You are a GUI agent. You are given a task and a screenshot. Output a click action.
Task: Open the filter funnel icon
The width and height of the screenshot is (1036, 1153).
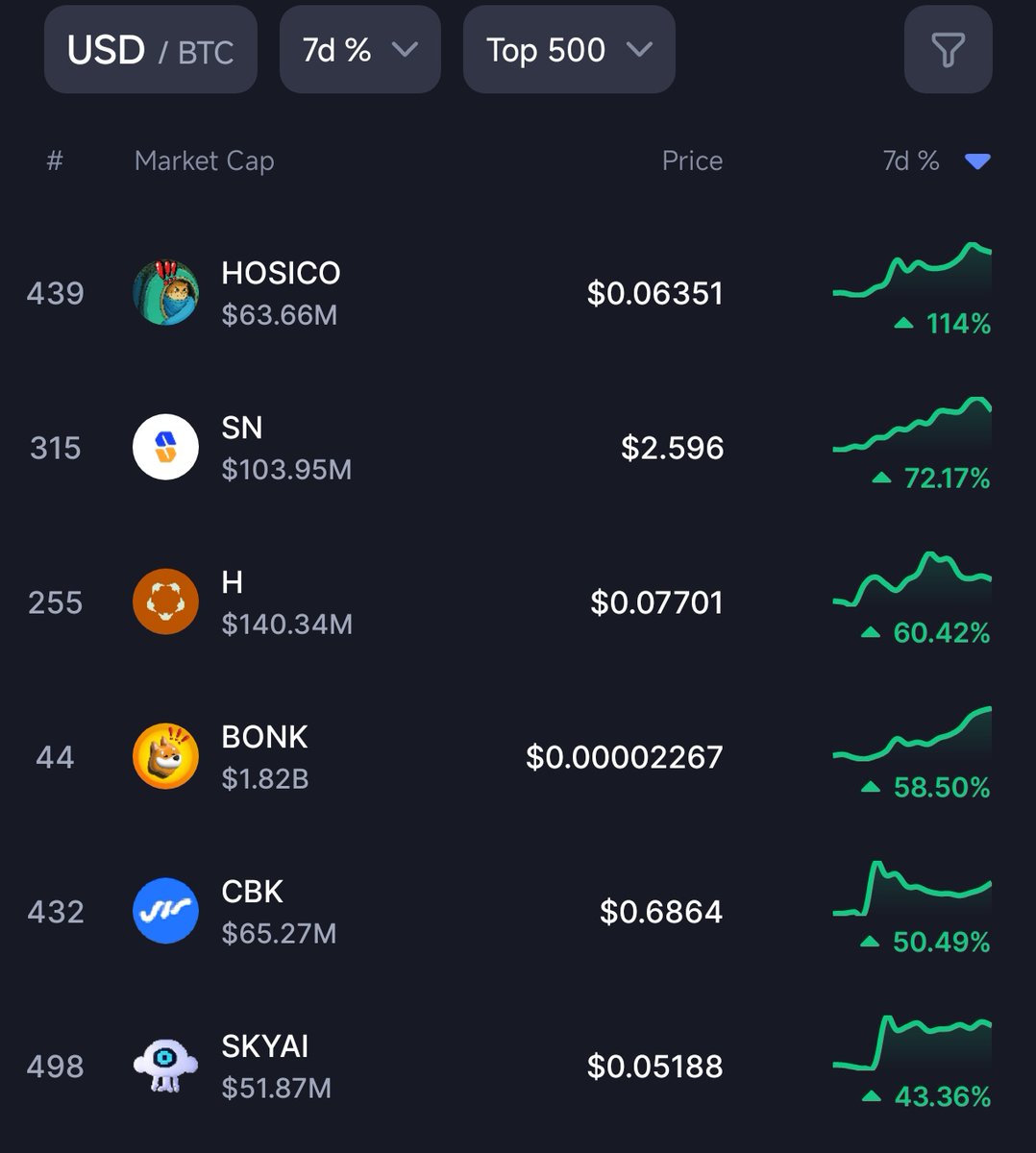tap(948, 50)
